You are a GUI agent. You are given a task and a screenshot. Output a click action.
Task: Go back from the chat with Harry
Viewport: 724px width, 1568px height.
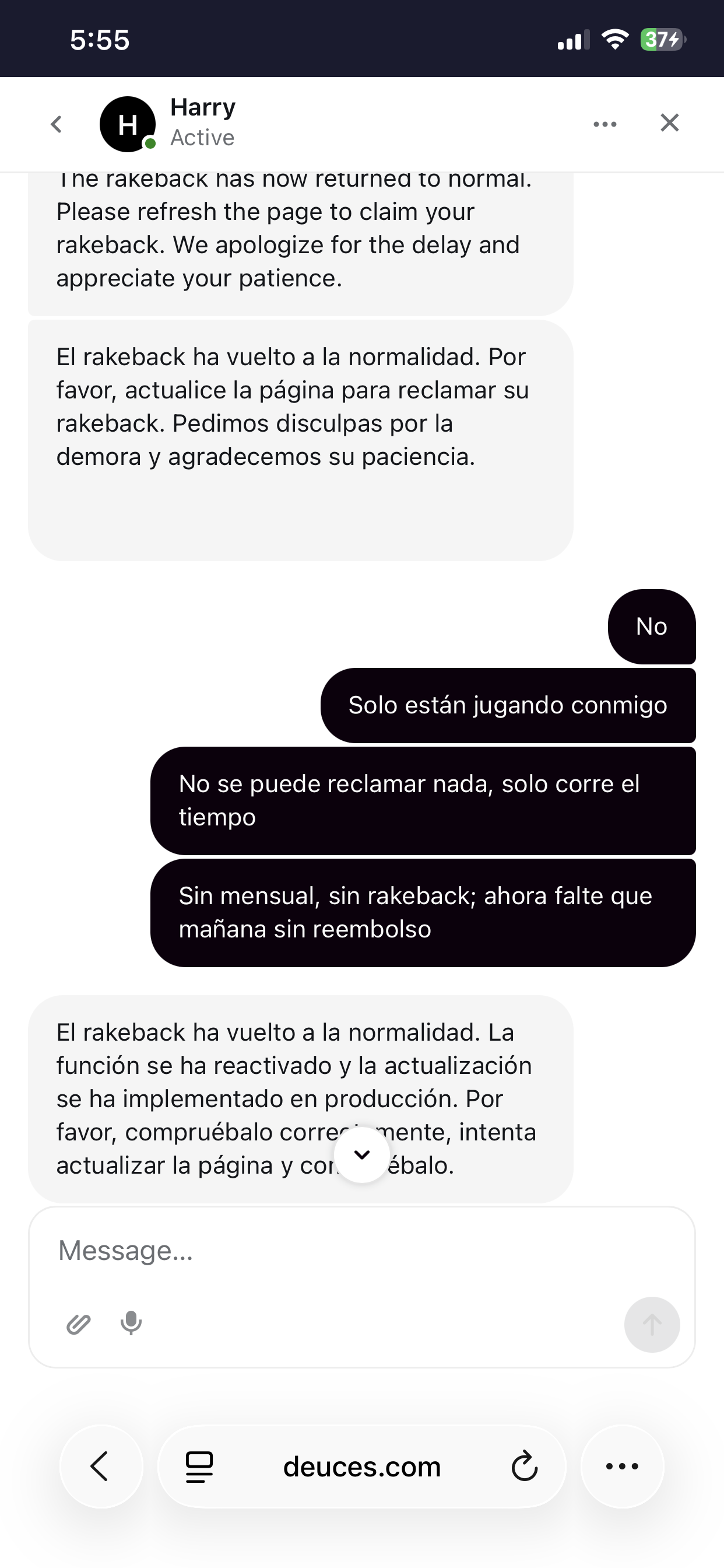pos(57,124)
